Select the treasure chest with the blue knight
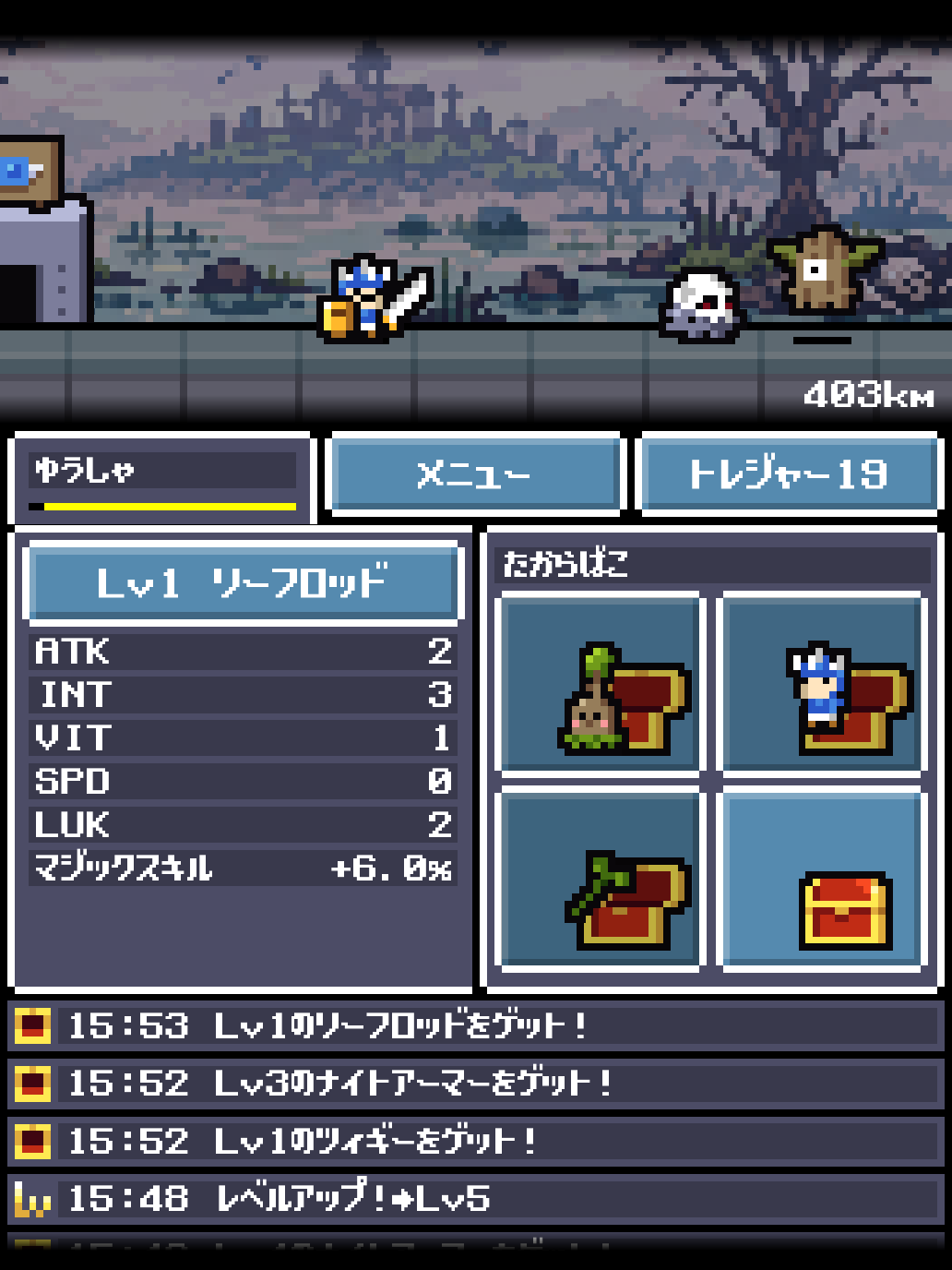952x1270 pixels. 822,684
